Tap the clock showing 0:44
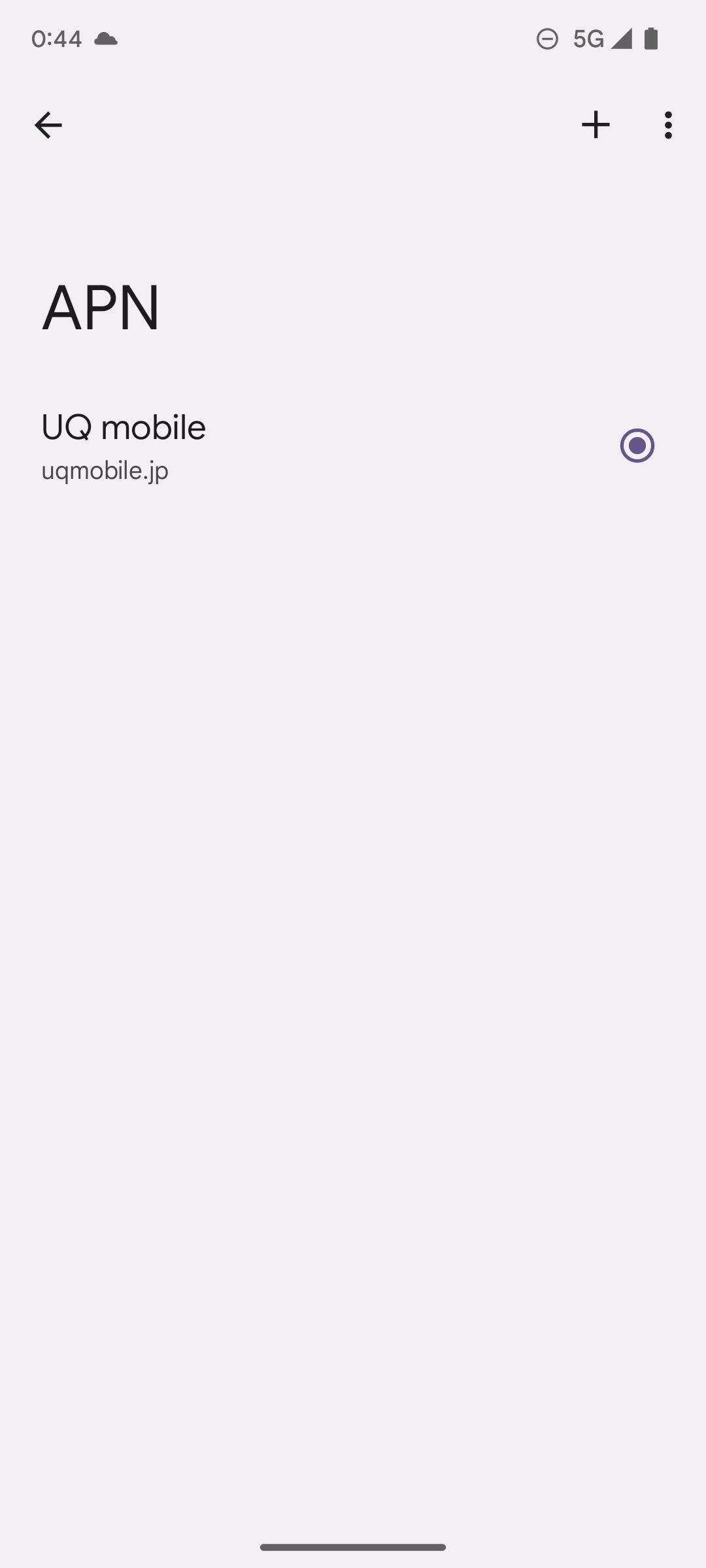 point(58,39)
